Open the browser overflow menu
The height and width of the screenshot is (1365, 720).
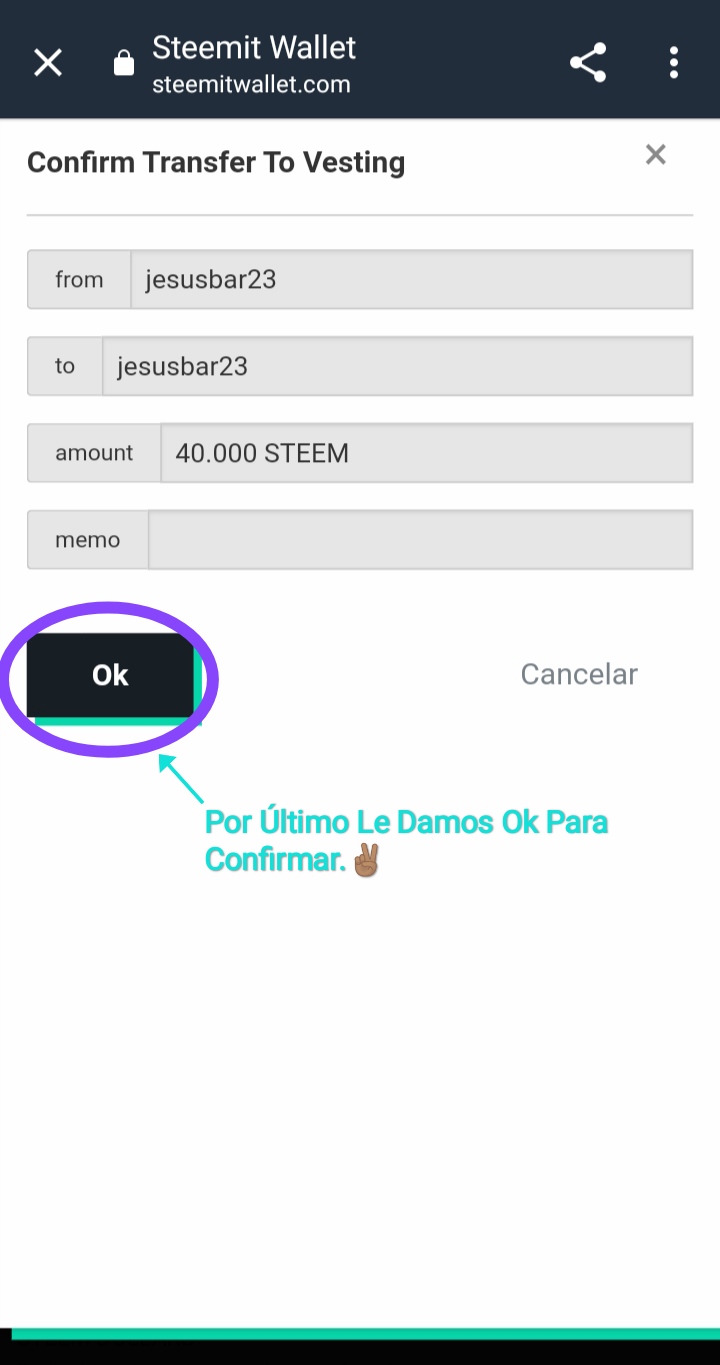coord(674,62)
